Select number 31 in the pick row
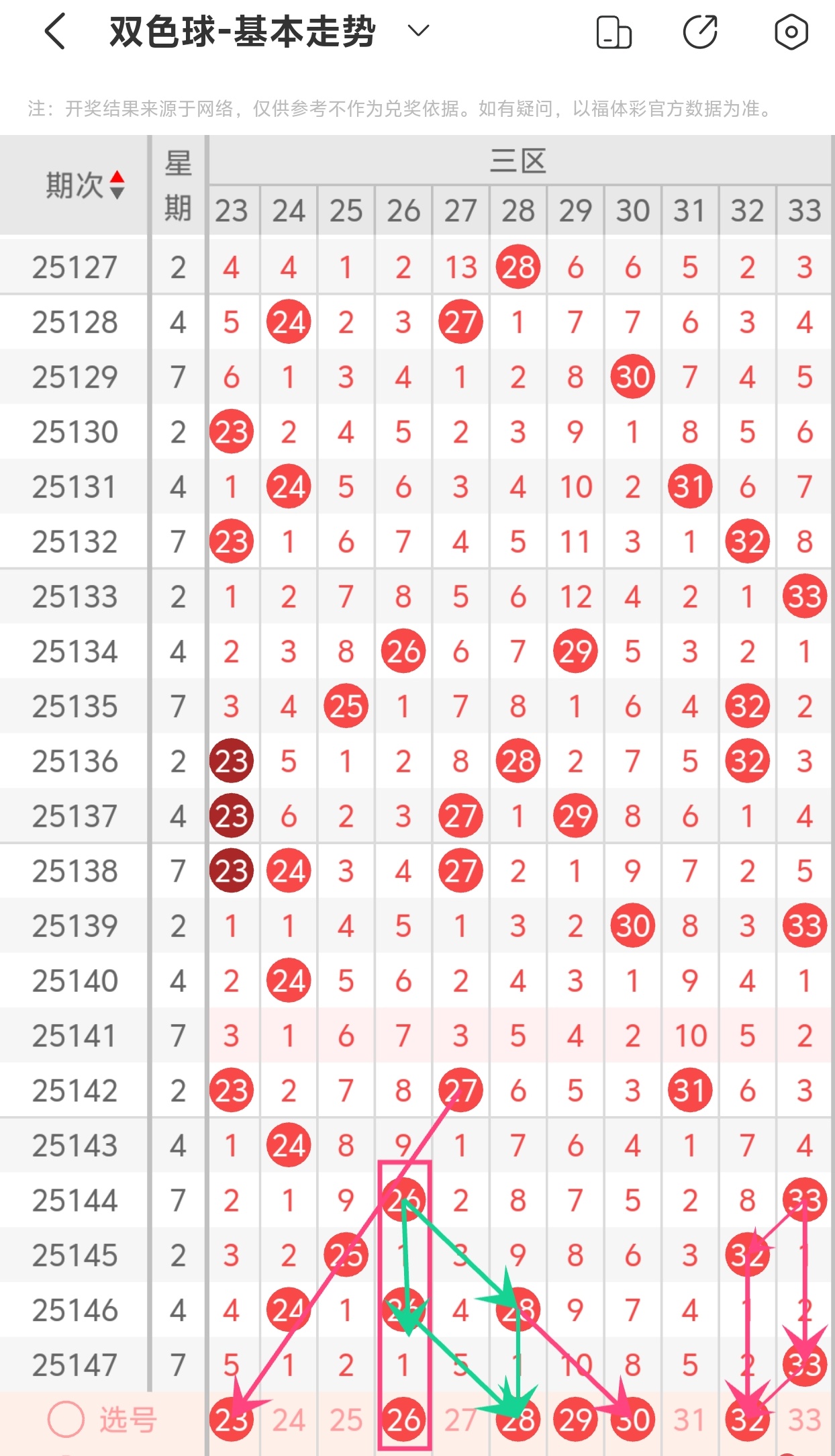This screenshot has width=835, height=1456. point(690,1420)
